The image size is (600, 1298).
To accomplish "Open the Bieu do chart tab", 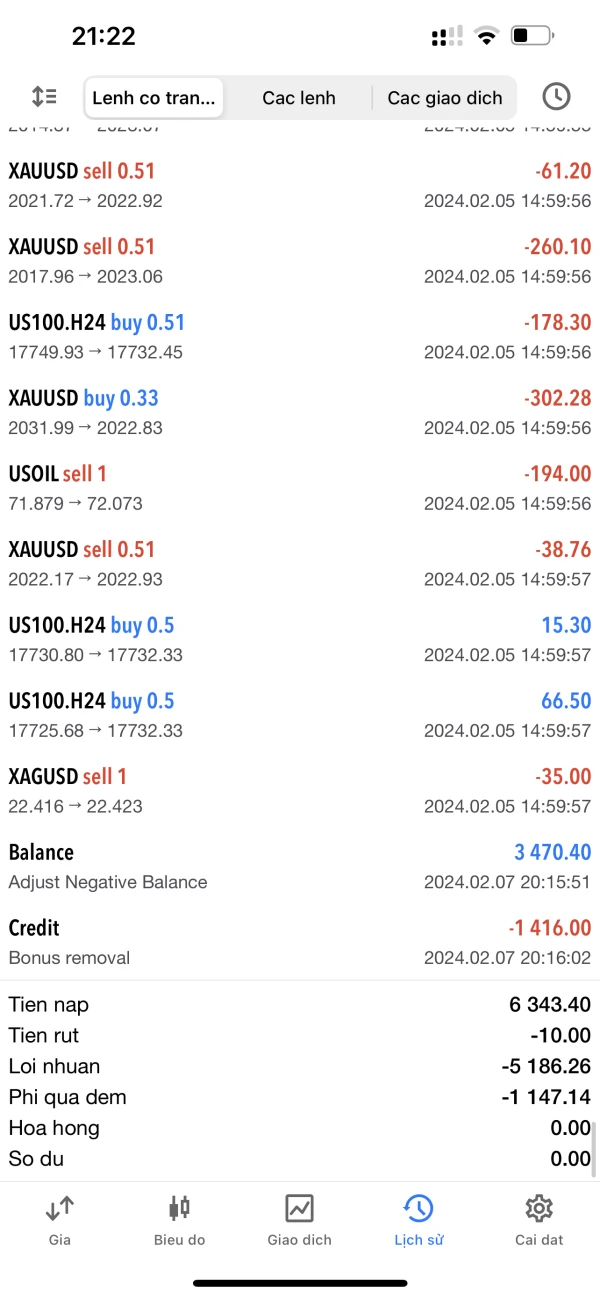I will click(x=180, y=1220).
